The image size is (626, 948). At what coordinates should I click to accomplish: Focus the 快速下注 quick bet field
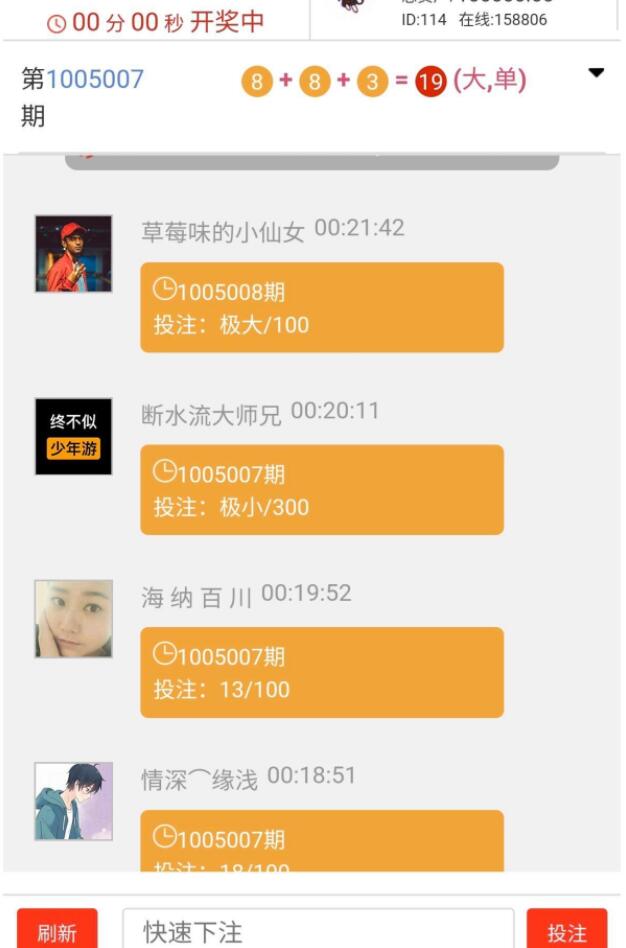(318, 929)
